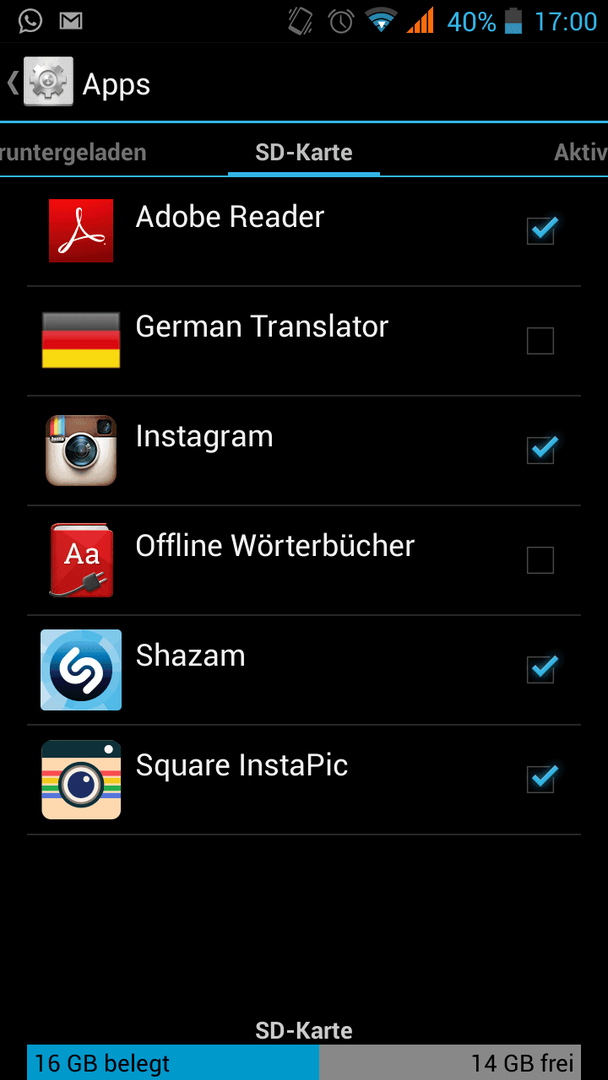The height and width of the screenshot is (1080, 608).
Task: Uncheck the Adobe Reader checkbox
Action: pos(541,231)
